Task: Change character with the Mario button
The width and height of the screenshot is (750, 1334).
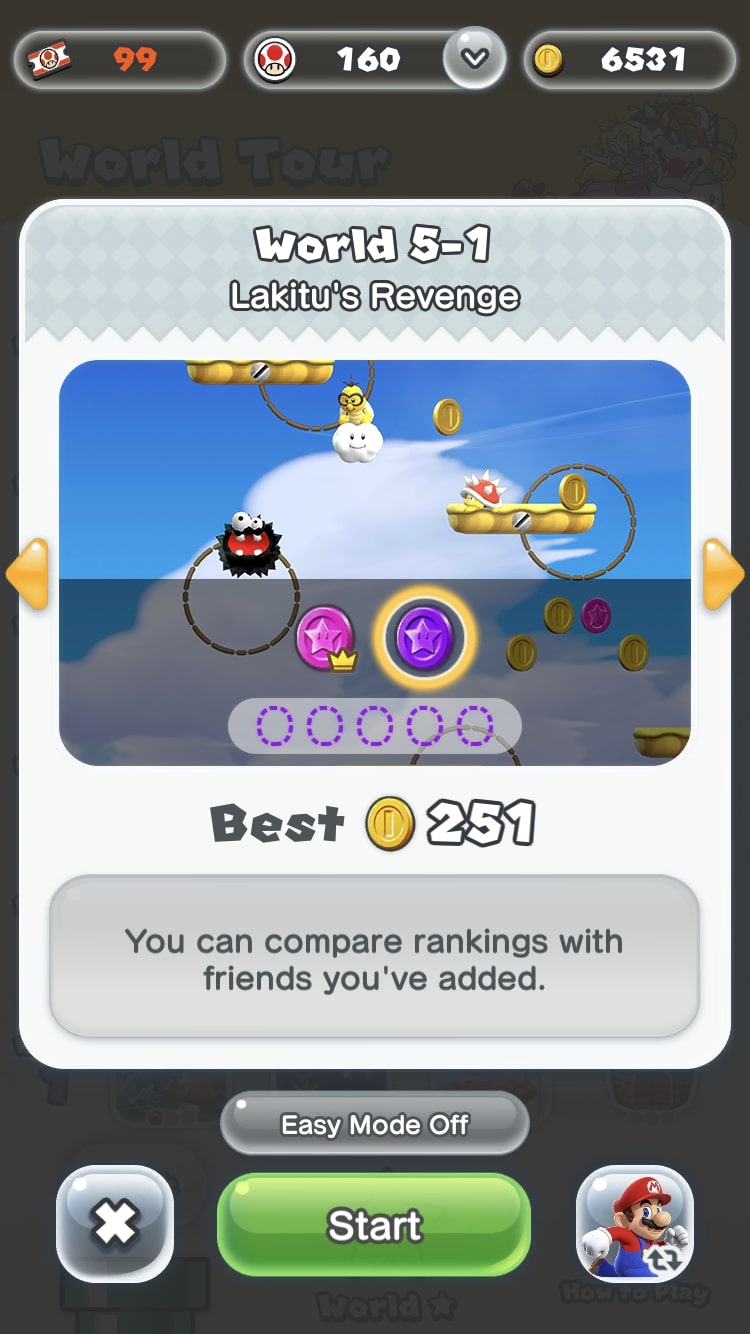Action: (x=635, y=1222)
